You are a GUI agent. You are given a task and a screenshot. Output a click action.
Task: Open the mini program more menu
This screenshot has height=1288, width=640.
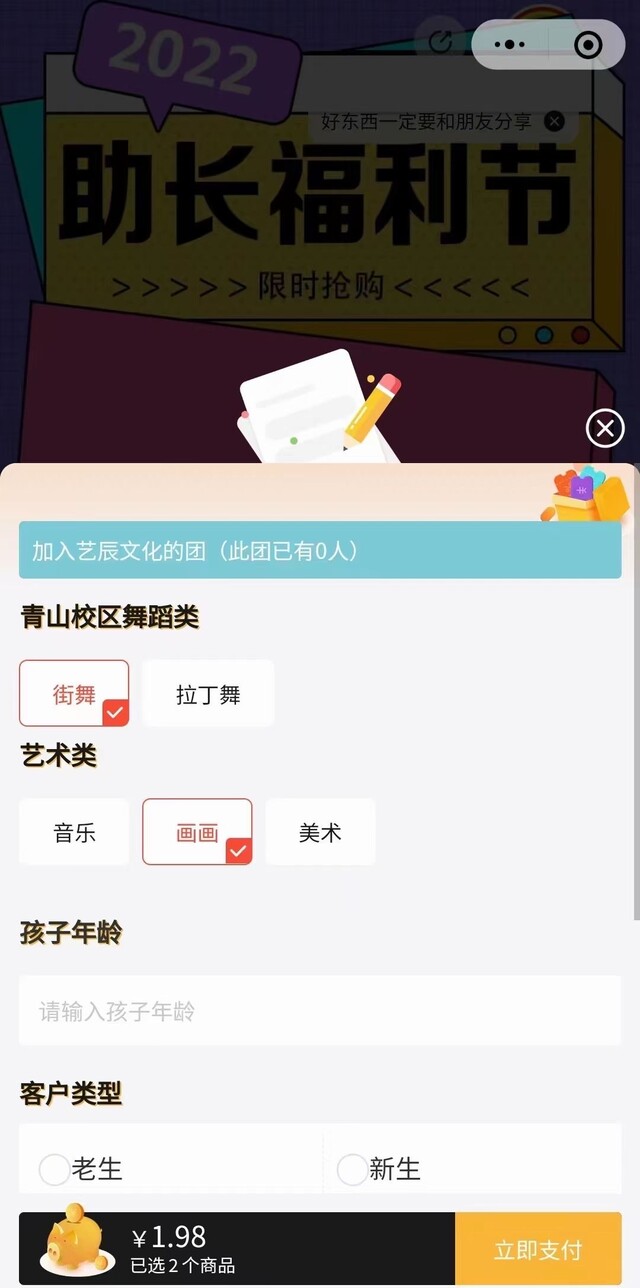510,45
